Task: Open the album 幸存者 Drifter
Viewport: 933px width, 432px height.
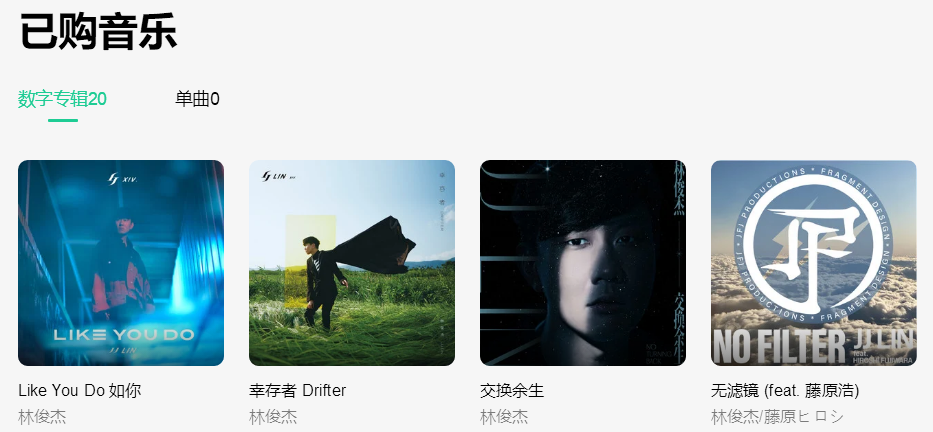Action: 352,263
